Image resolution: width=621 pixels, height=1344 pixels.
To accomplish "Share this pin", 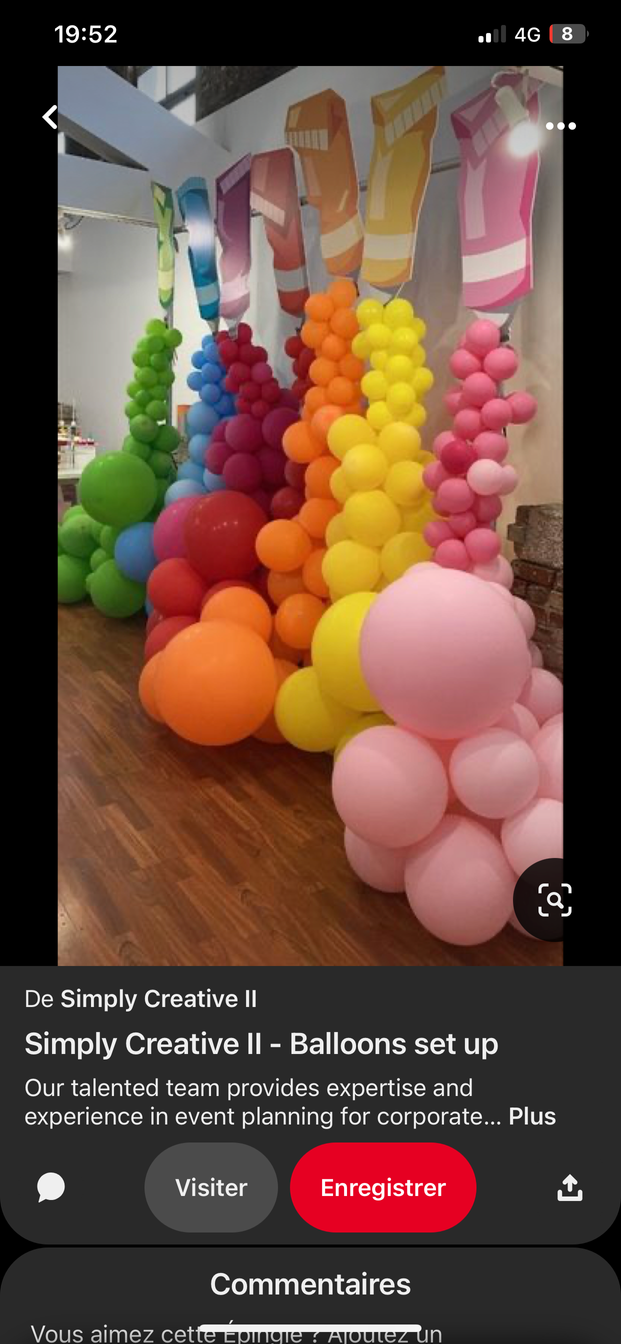I will click(x=569, y=1187).
